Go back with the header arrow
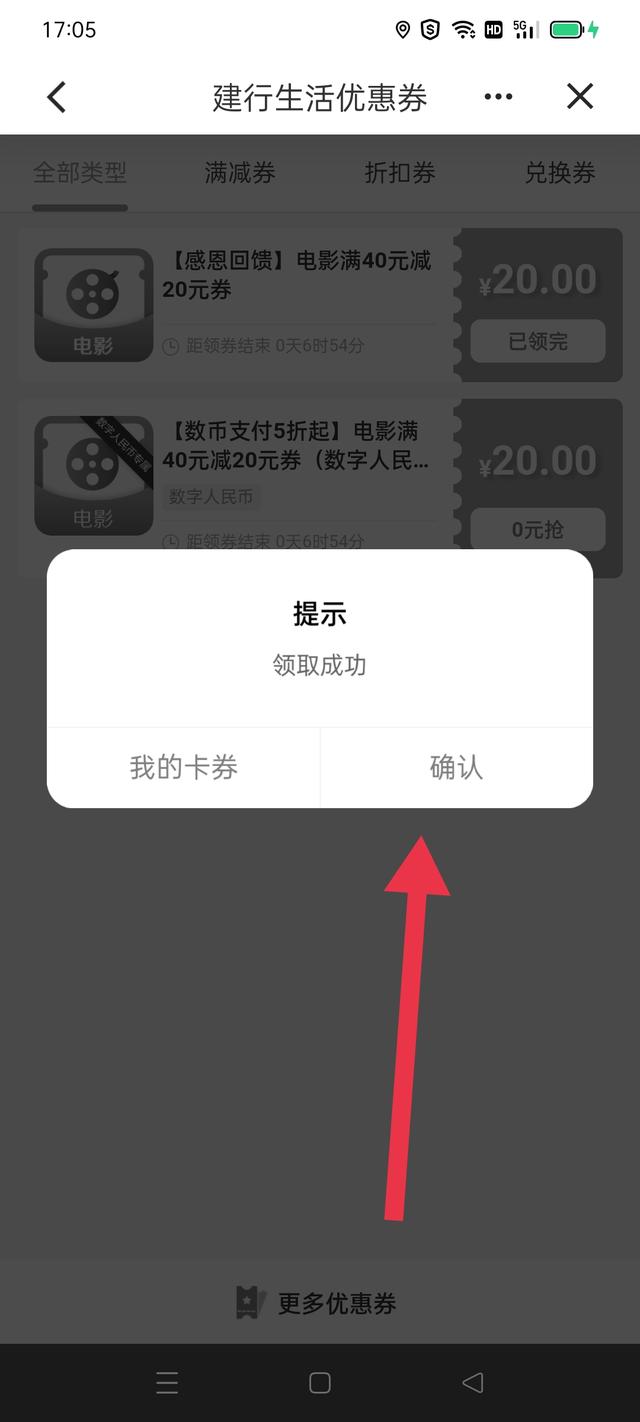 (56, 97)
